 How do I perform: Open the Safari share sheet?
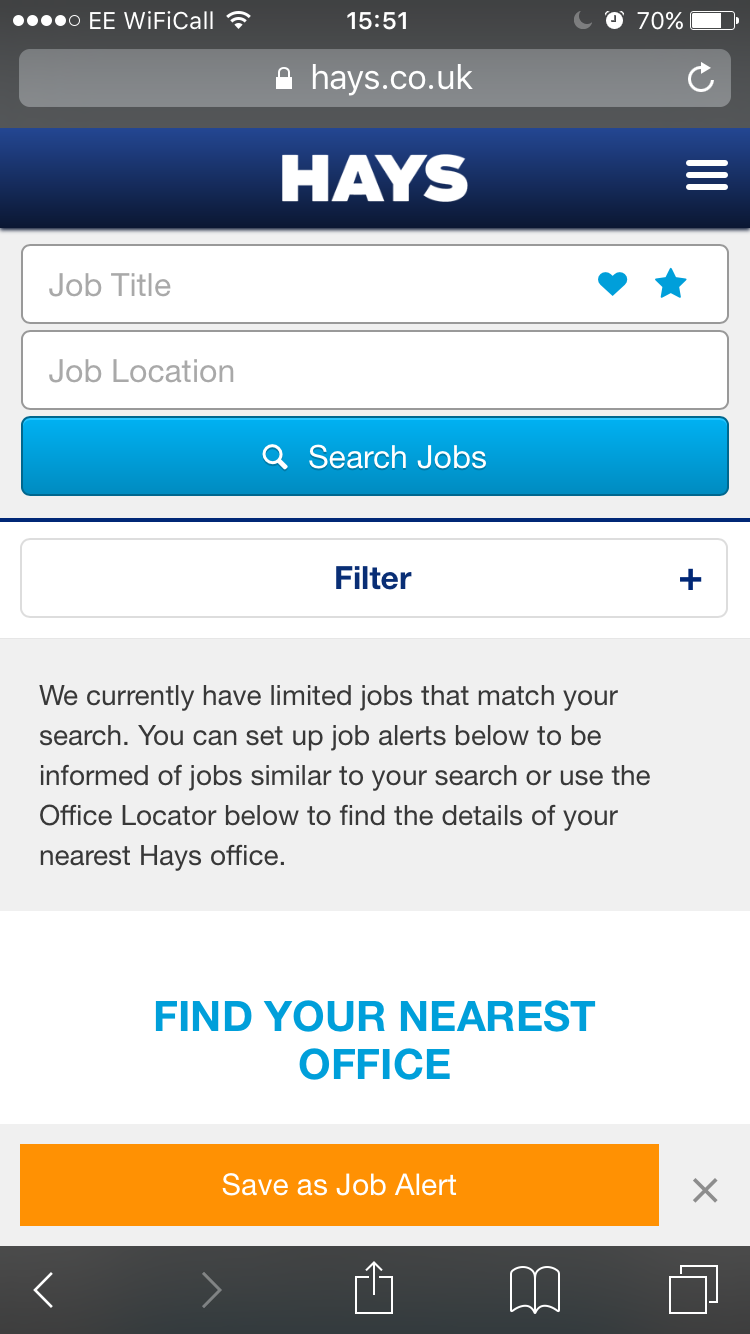tap(375, 1288)
